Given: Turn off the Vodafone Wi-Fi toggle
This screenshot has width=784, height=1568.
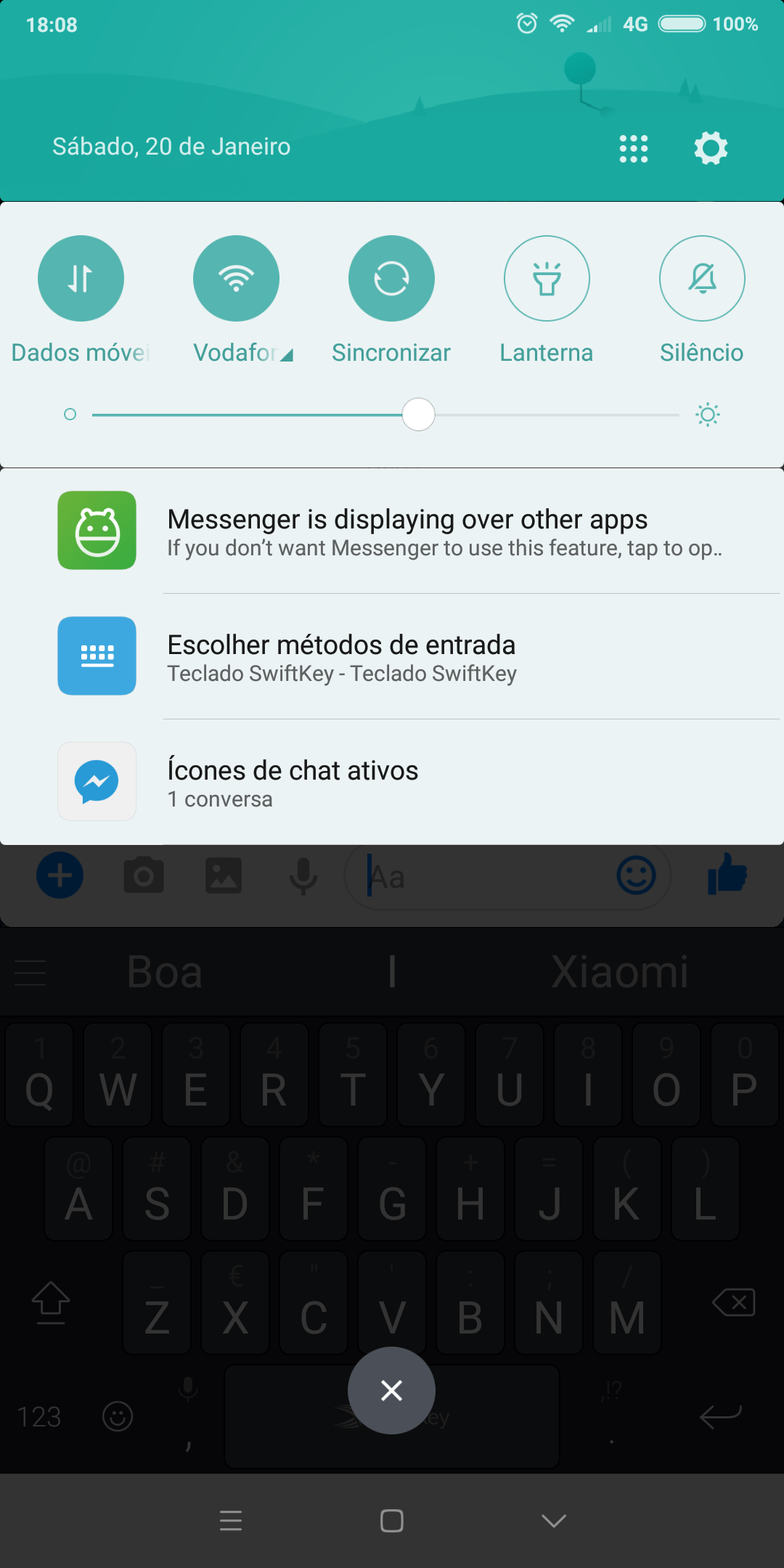Looking at the screenshot, I should tap(236, 278).
